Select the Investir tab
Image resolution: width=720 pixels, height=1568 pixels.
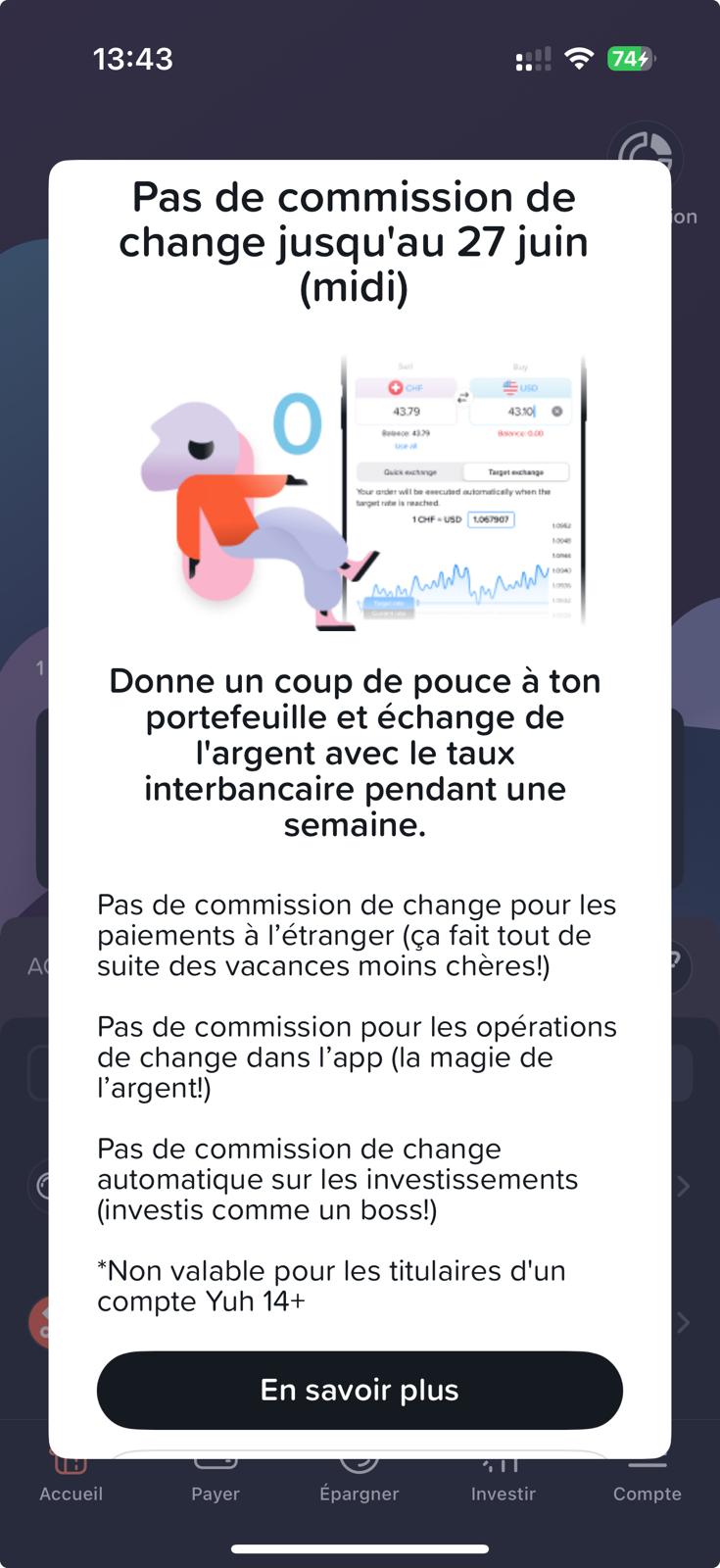[503, 1484]
